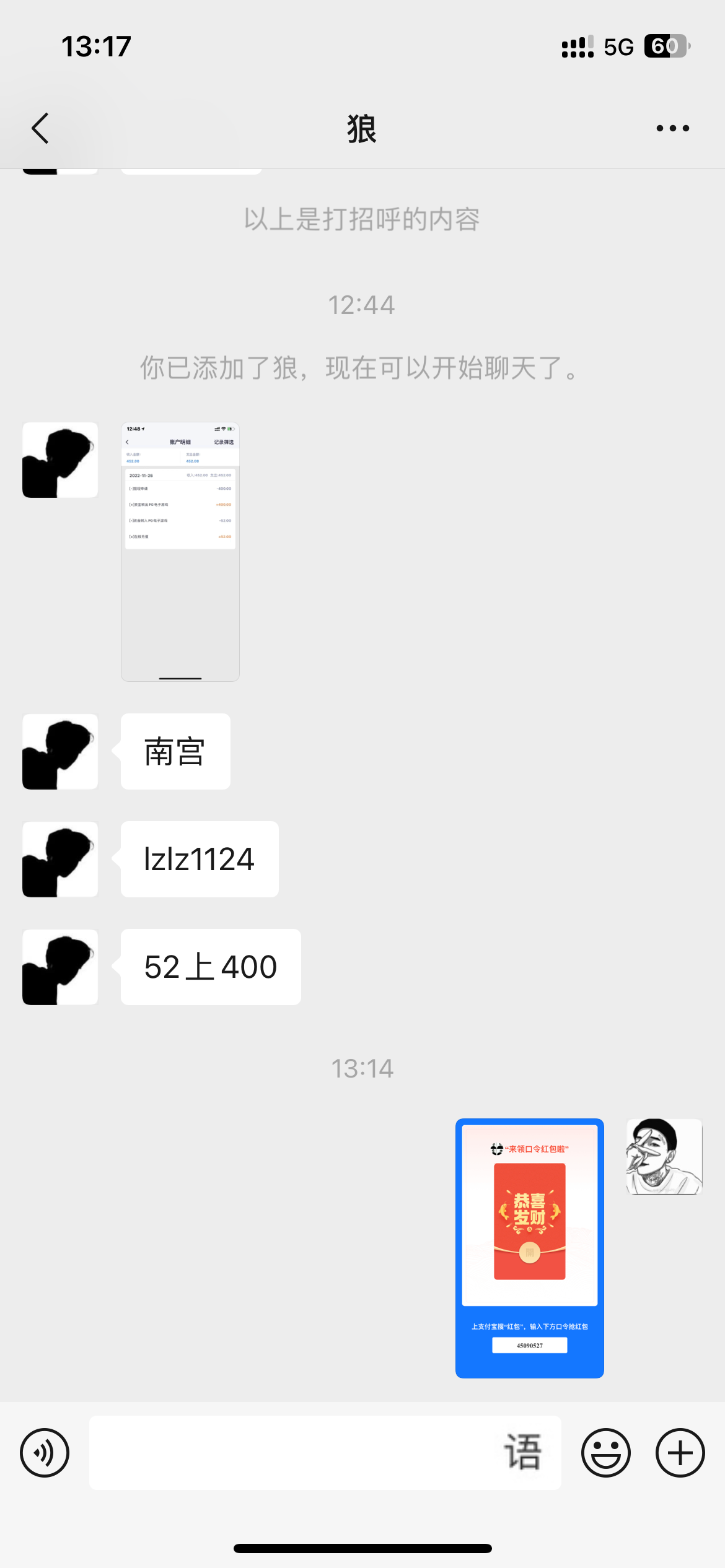View 狼's profile from avatar beside 南宫
The height and width of the screenshot is (1568, 725).
tap(60, 751)
